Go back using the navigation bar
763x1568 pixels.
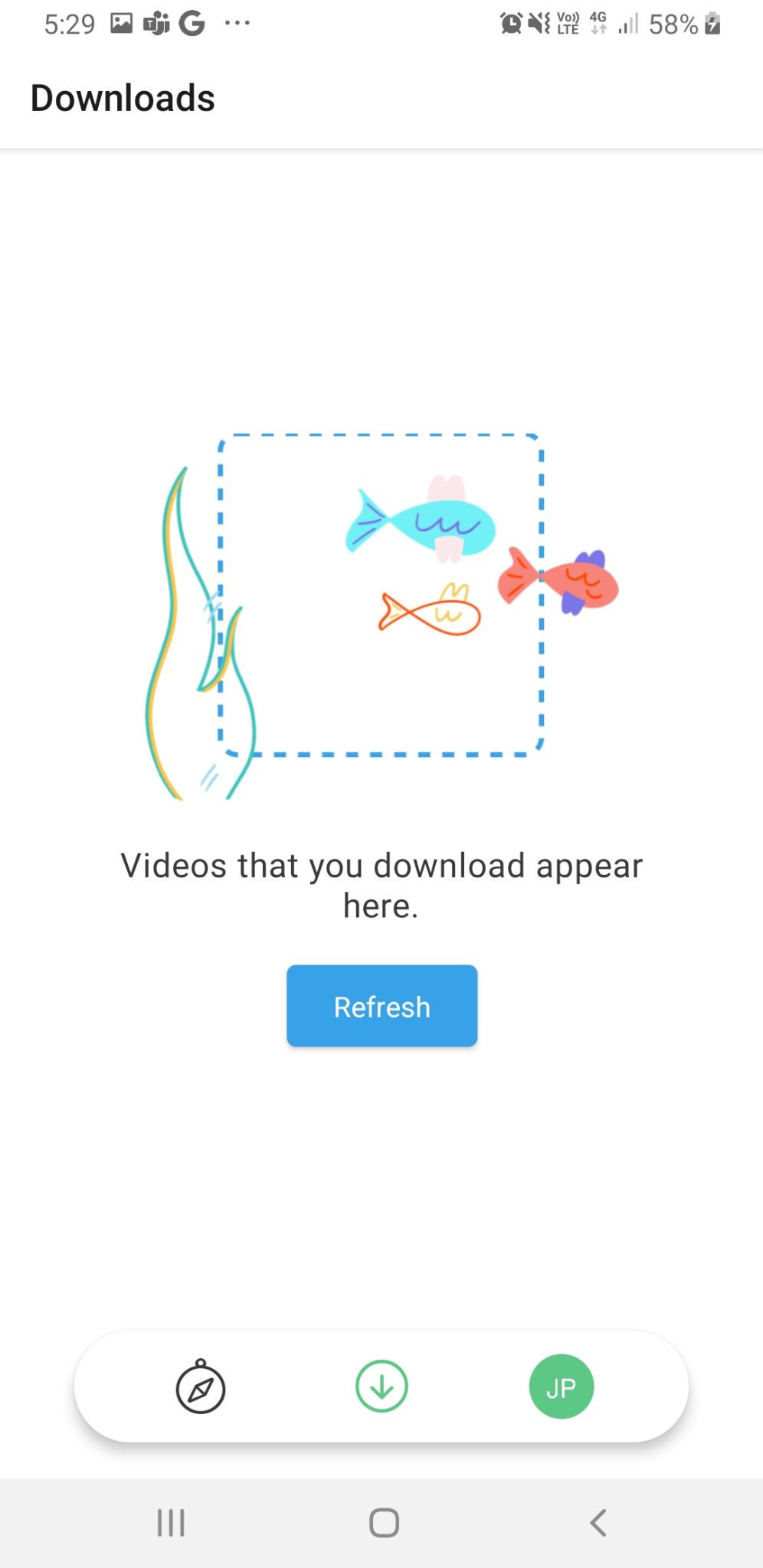598,1522
